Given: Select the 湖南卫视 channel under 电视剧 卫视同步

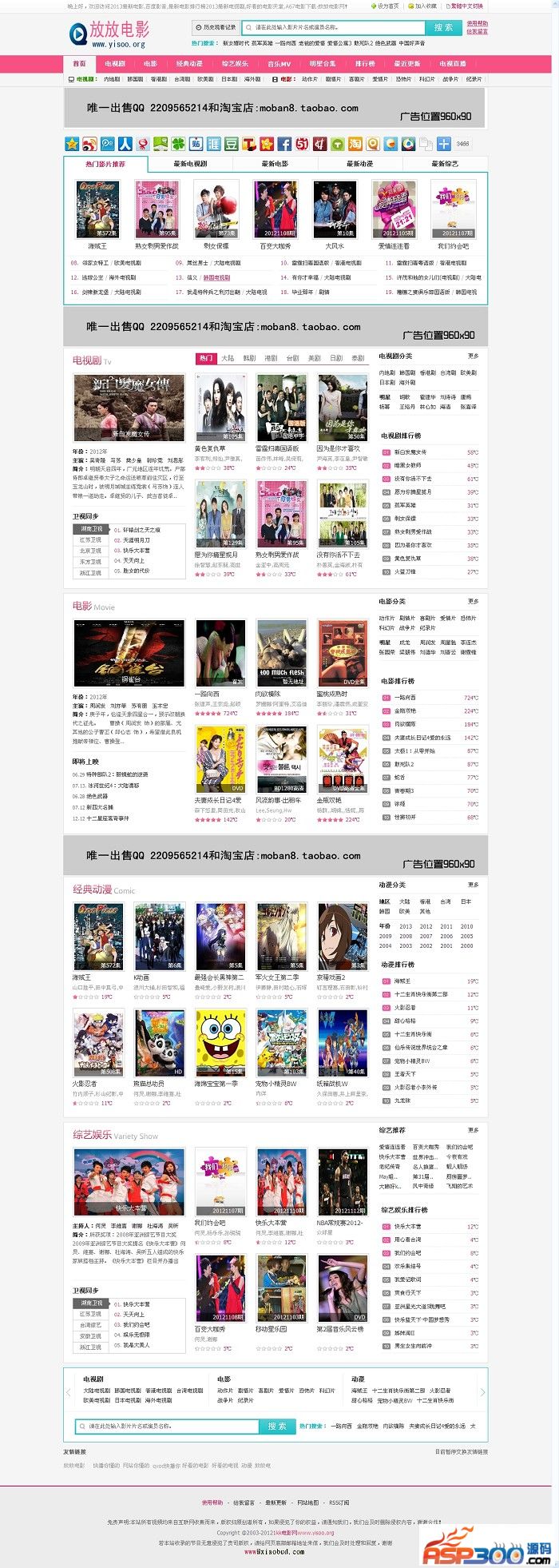Looking at the screenshot, I should (x=91, y=529).
